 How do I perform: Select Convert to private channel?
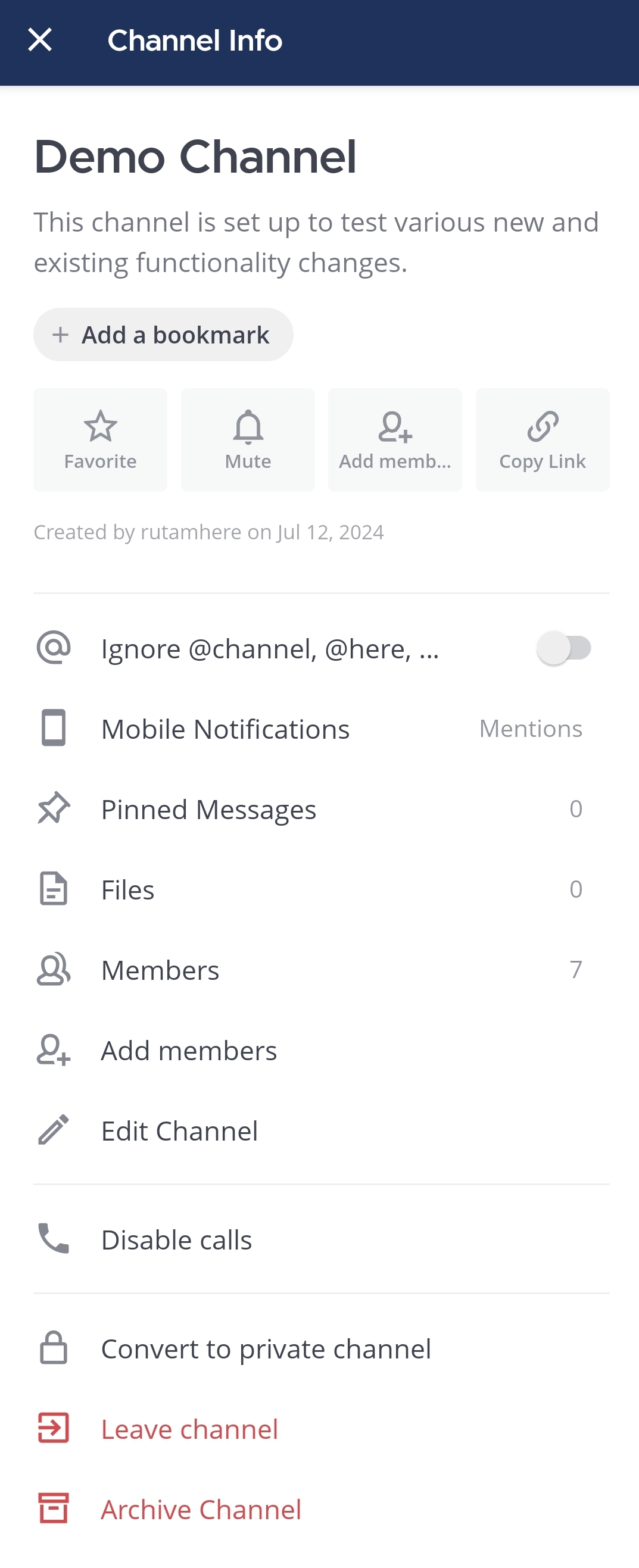[x=266, y=1348]
